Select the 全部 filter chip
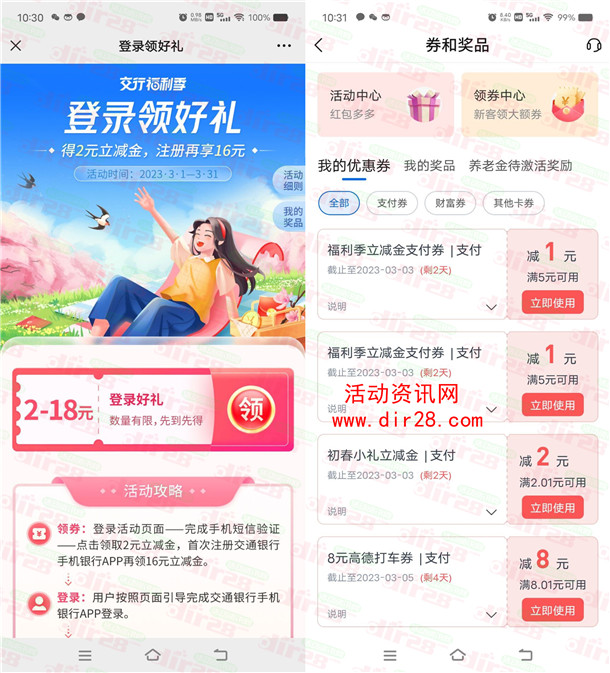The width and height of the screenshot is (610, 673). pos(339,203)
